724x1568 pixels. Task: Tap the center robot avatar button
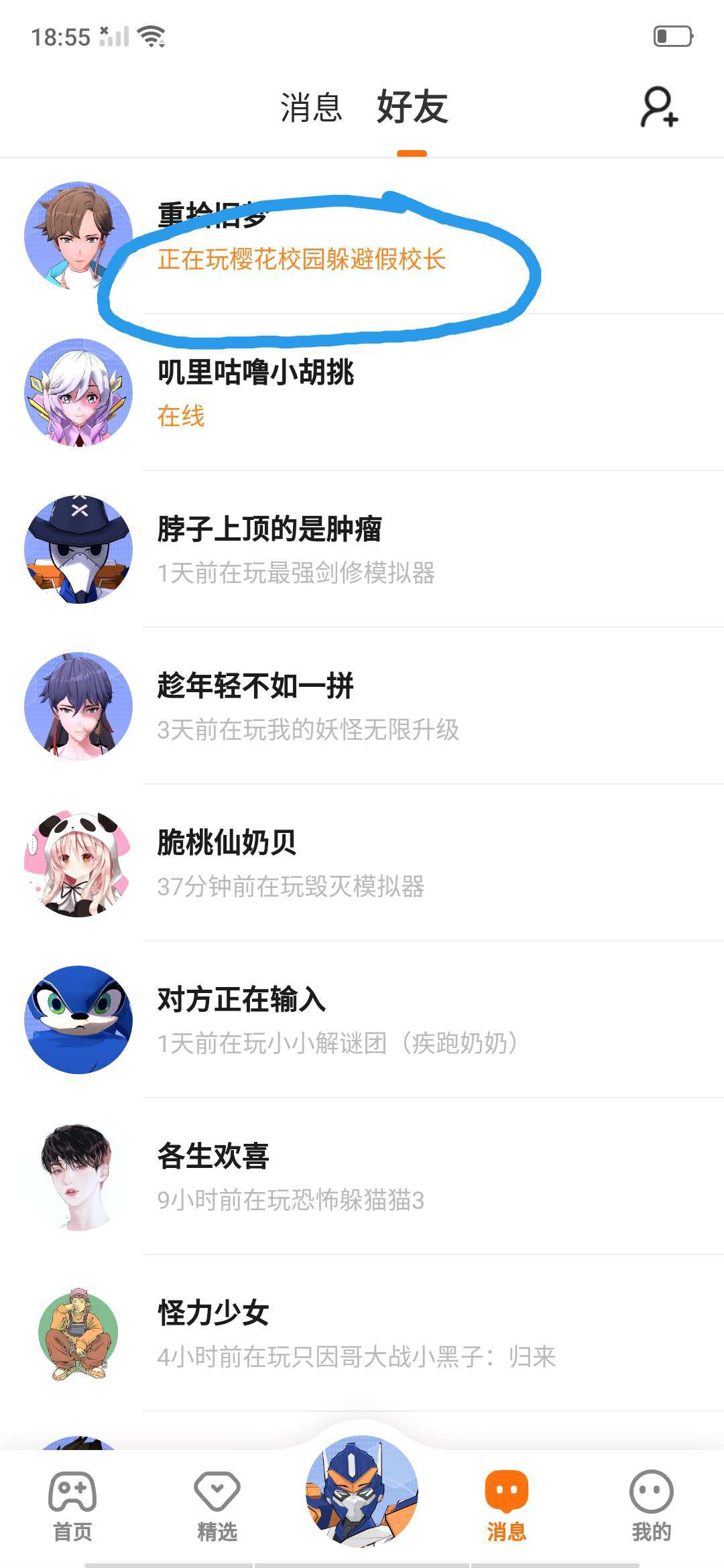pos(362,1492)
